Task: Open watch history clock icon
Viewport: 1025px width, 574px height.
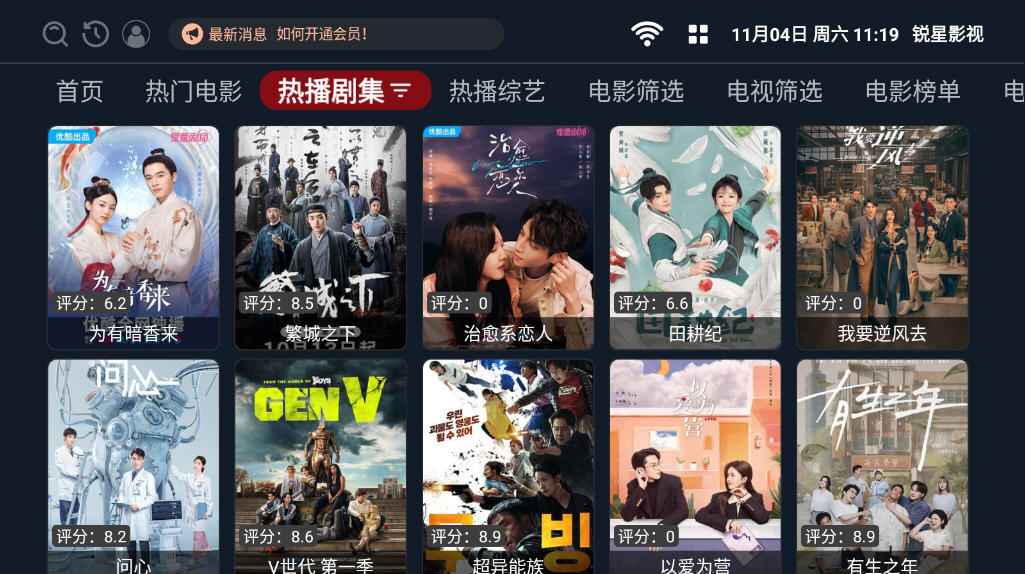Action: click(x=96, y=34)
